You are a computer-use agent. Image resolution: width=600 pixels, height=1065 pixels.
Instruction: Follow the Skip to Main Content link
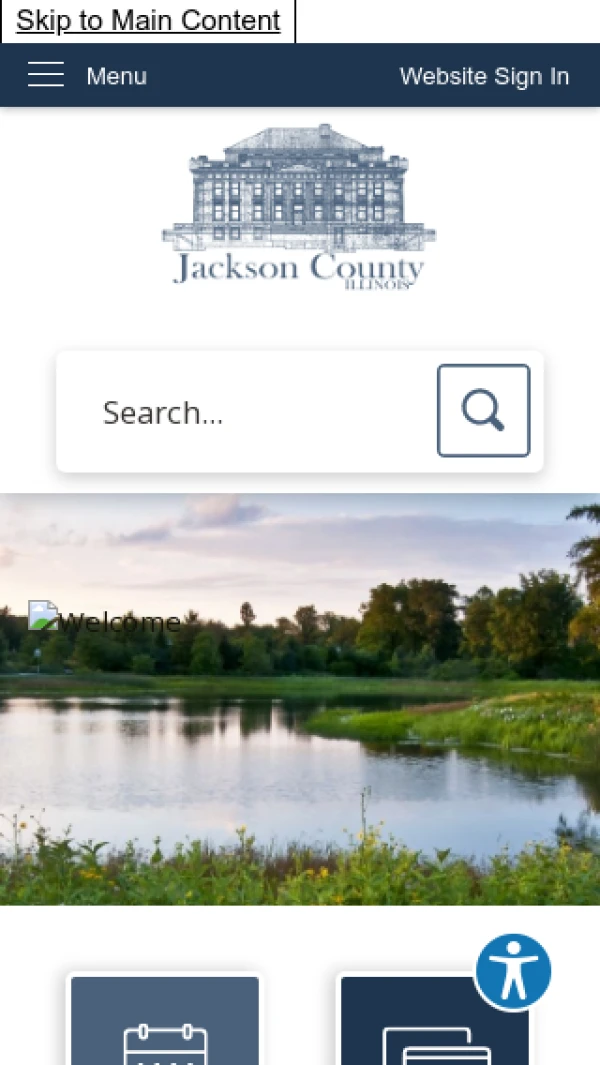[148, 21]
